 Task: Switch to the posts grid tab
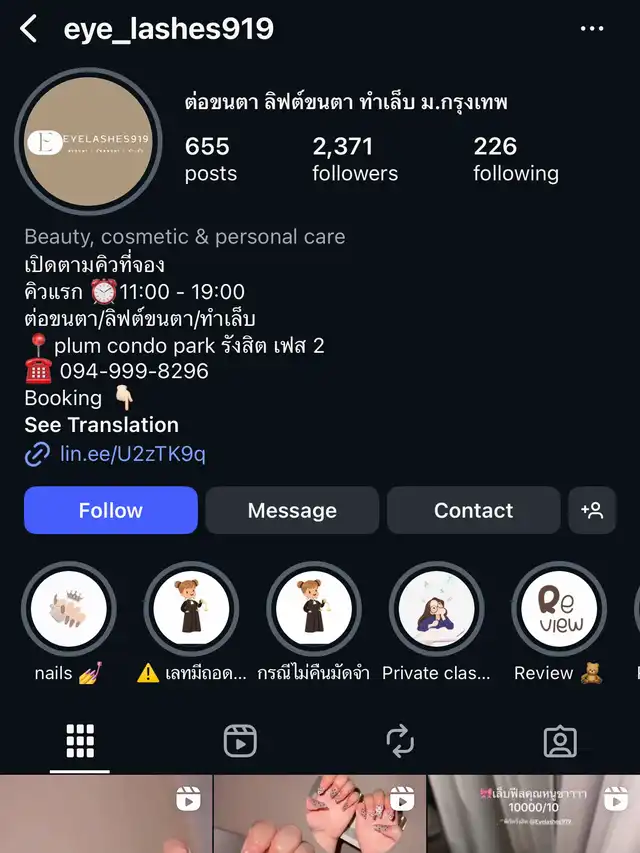click(80, 741)
